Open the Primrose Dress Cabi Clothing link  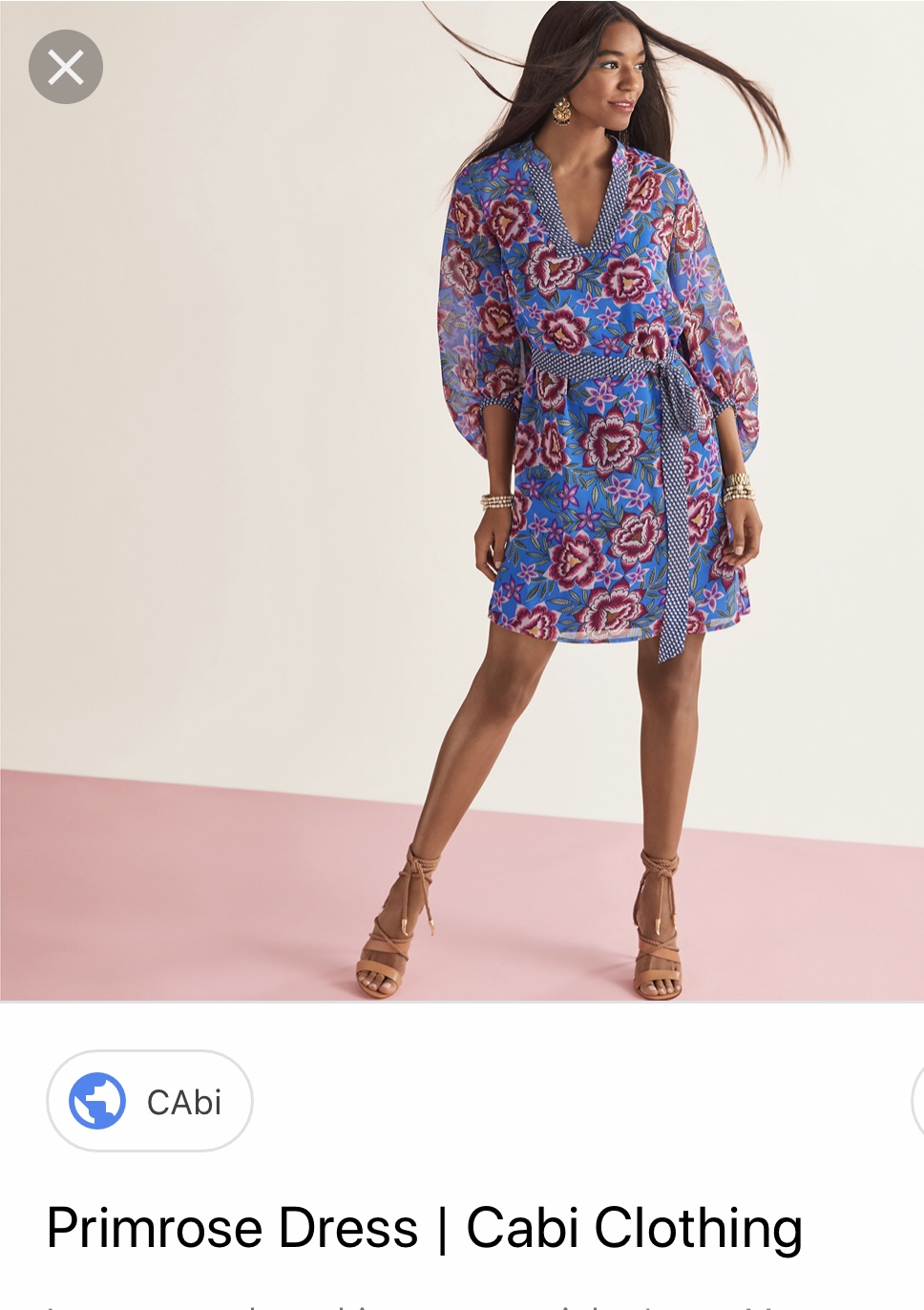[424, 1228]
